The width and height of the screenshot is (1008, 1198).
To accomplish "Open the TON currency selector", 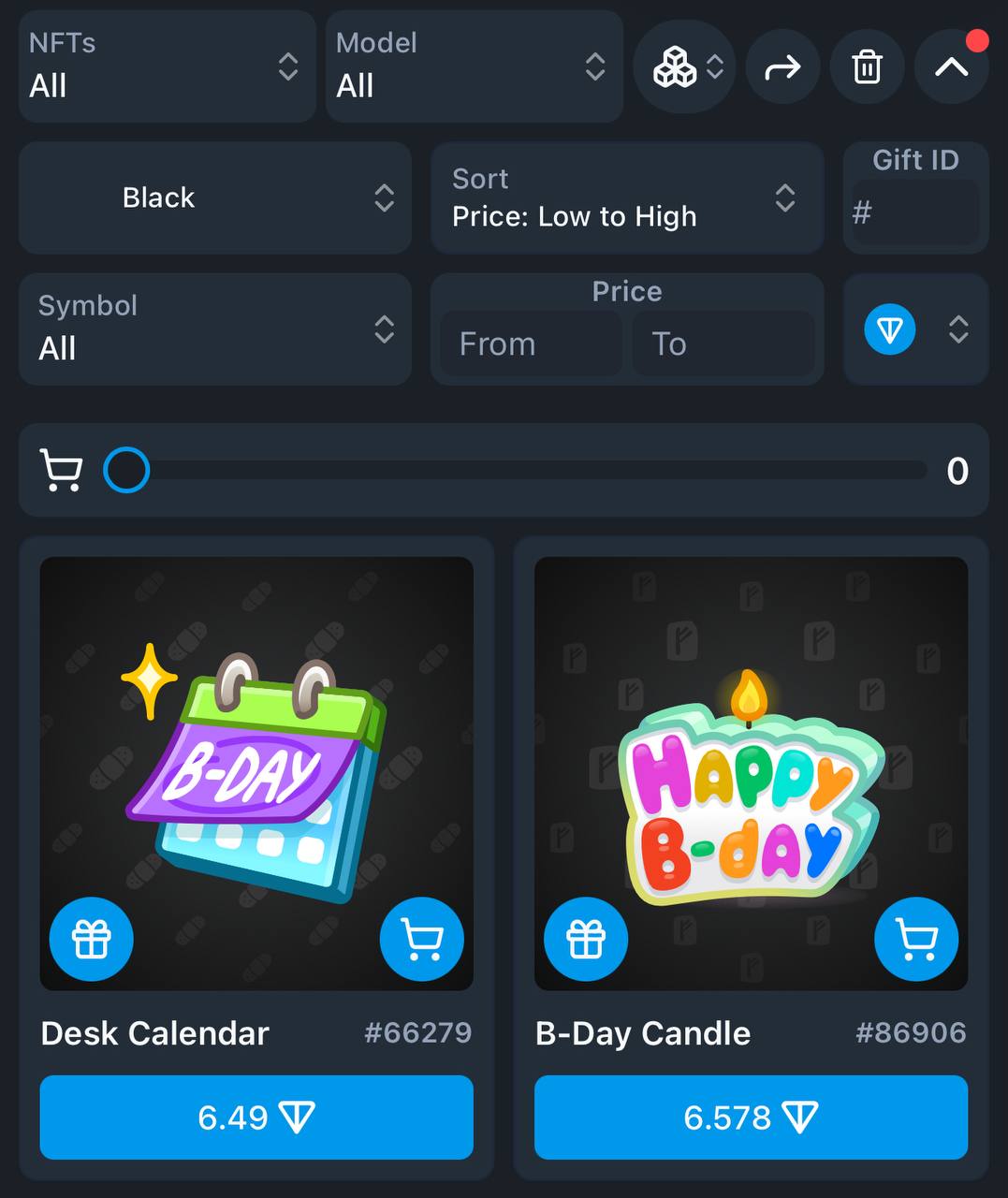I will (x=915, y=329).
